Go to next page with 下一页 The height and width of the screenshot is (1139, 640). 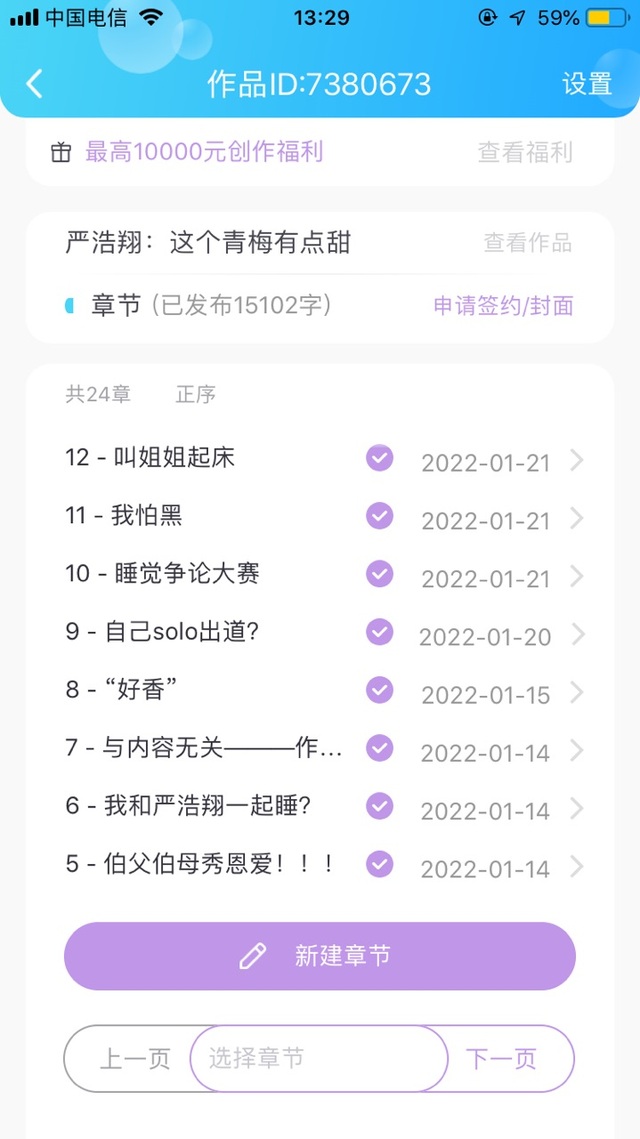(501, 1058)
